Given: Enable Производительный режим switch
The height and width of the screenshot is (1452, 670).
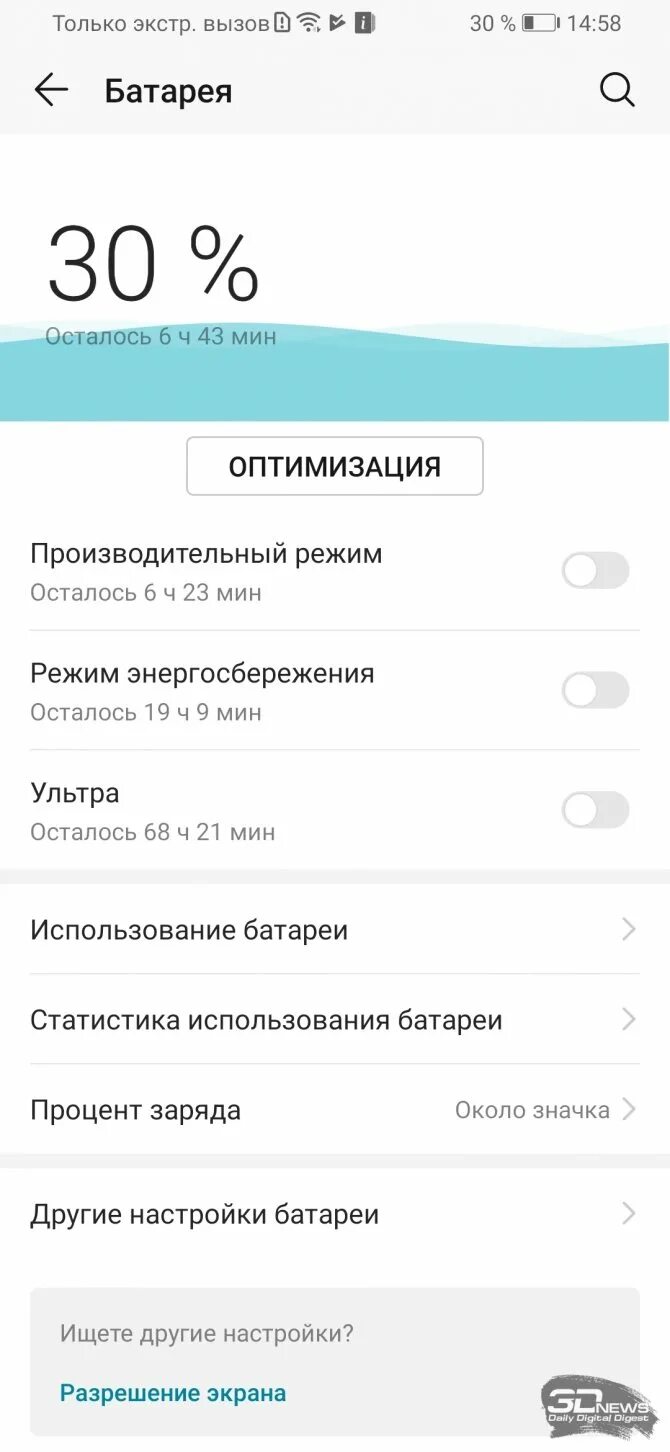Looking at the screenshot, I should pos(595,571).
